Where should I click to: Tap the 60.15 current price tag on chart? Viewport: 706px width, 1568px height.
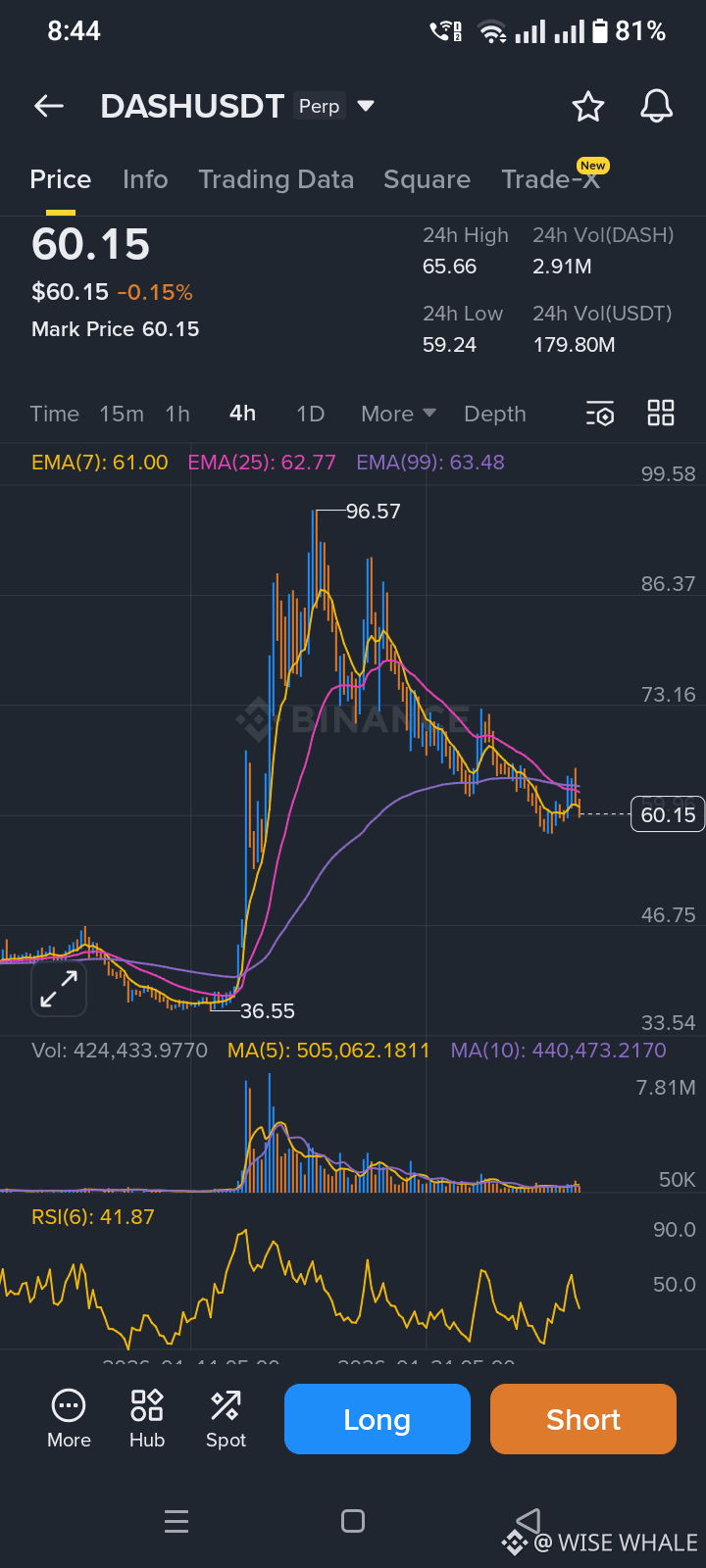click(668, 813)
